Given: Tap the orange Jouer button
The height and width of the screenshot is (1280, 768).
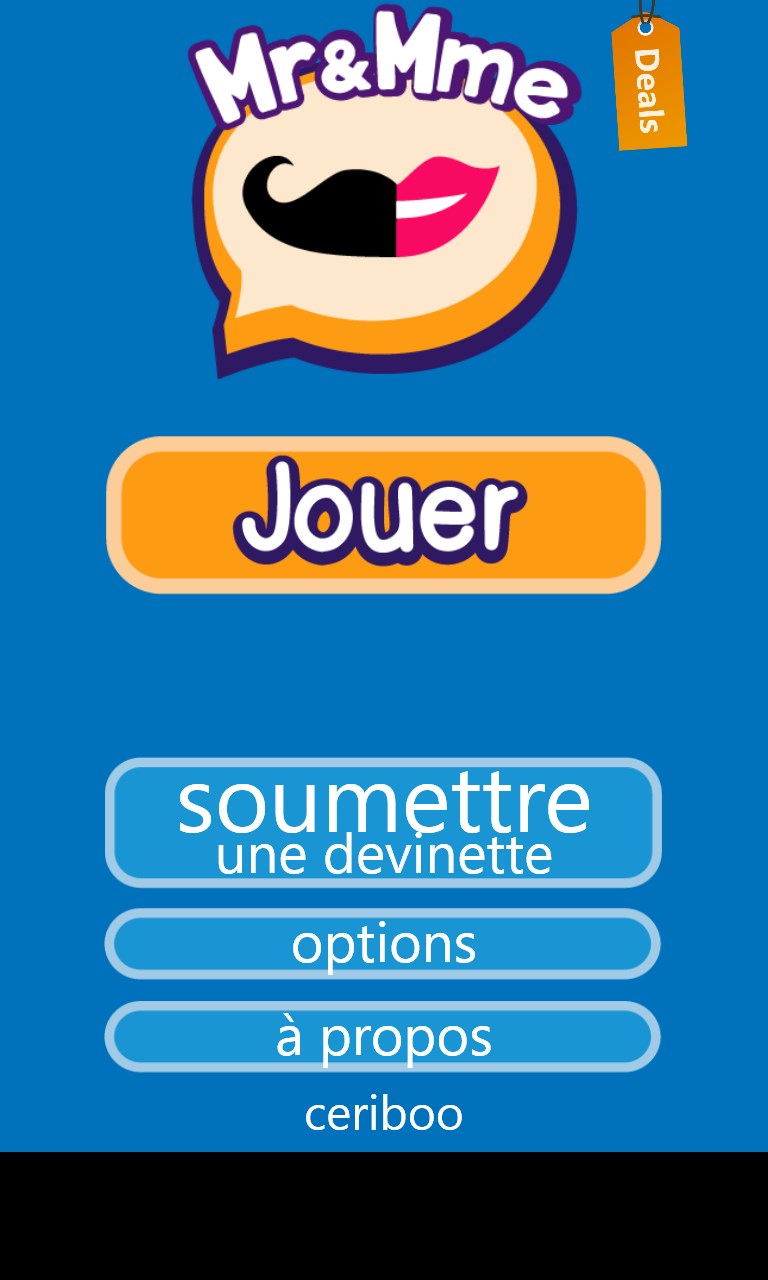Looking at the screenshot, I should click(x=383, y=514).
